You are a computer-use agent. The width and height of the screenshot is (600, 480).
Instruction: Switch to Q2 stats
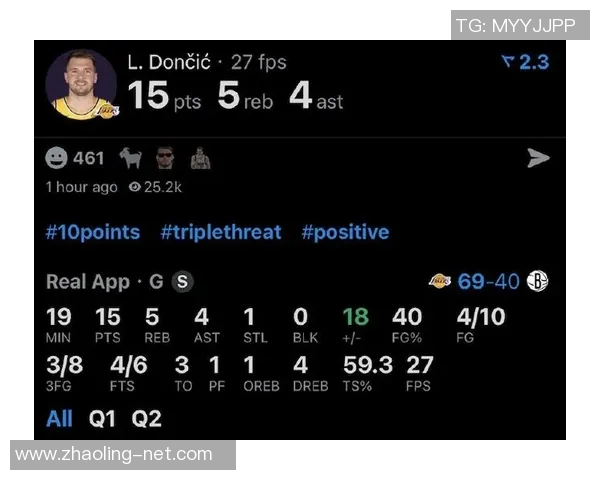146,418
